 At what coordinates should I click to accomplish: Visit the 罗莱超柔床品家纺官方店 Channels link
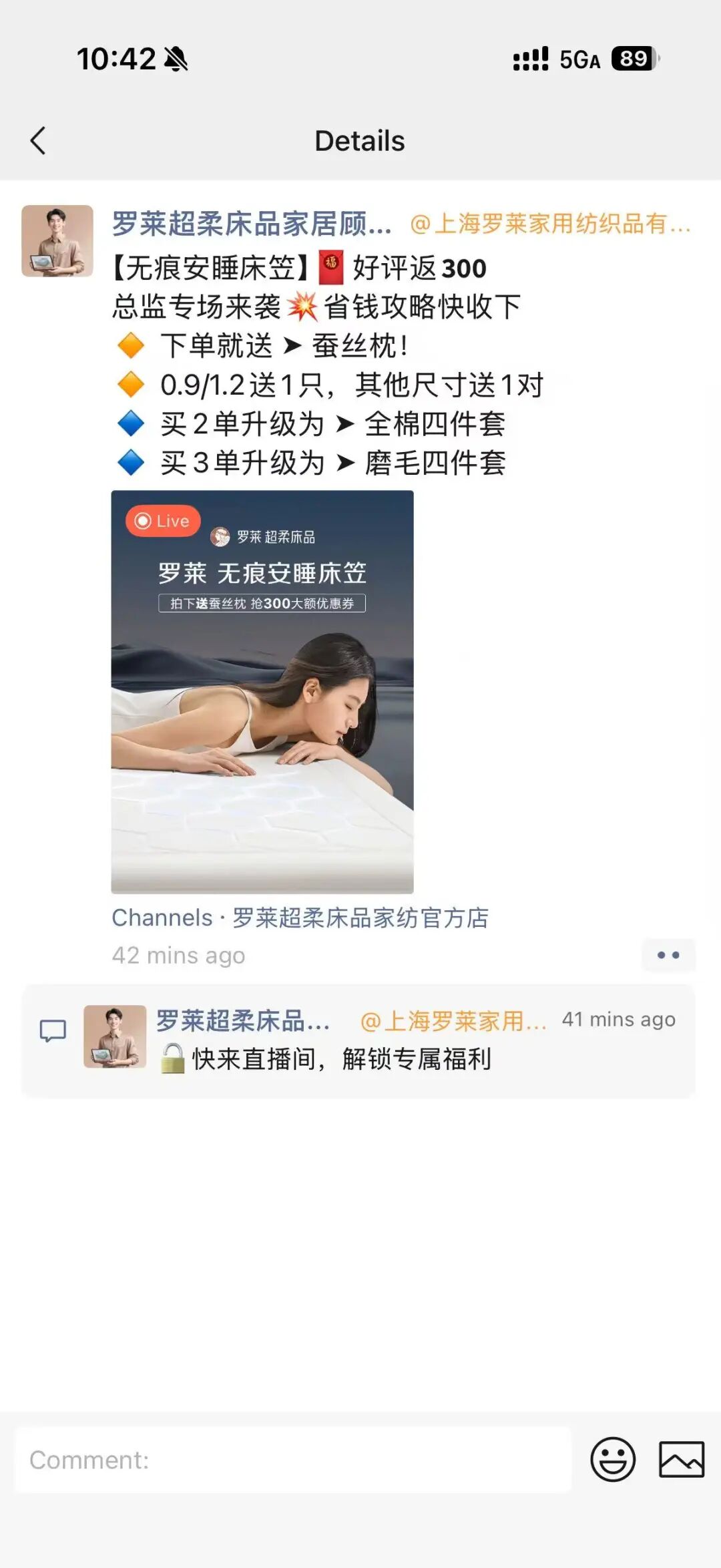(300, 918)
